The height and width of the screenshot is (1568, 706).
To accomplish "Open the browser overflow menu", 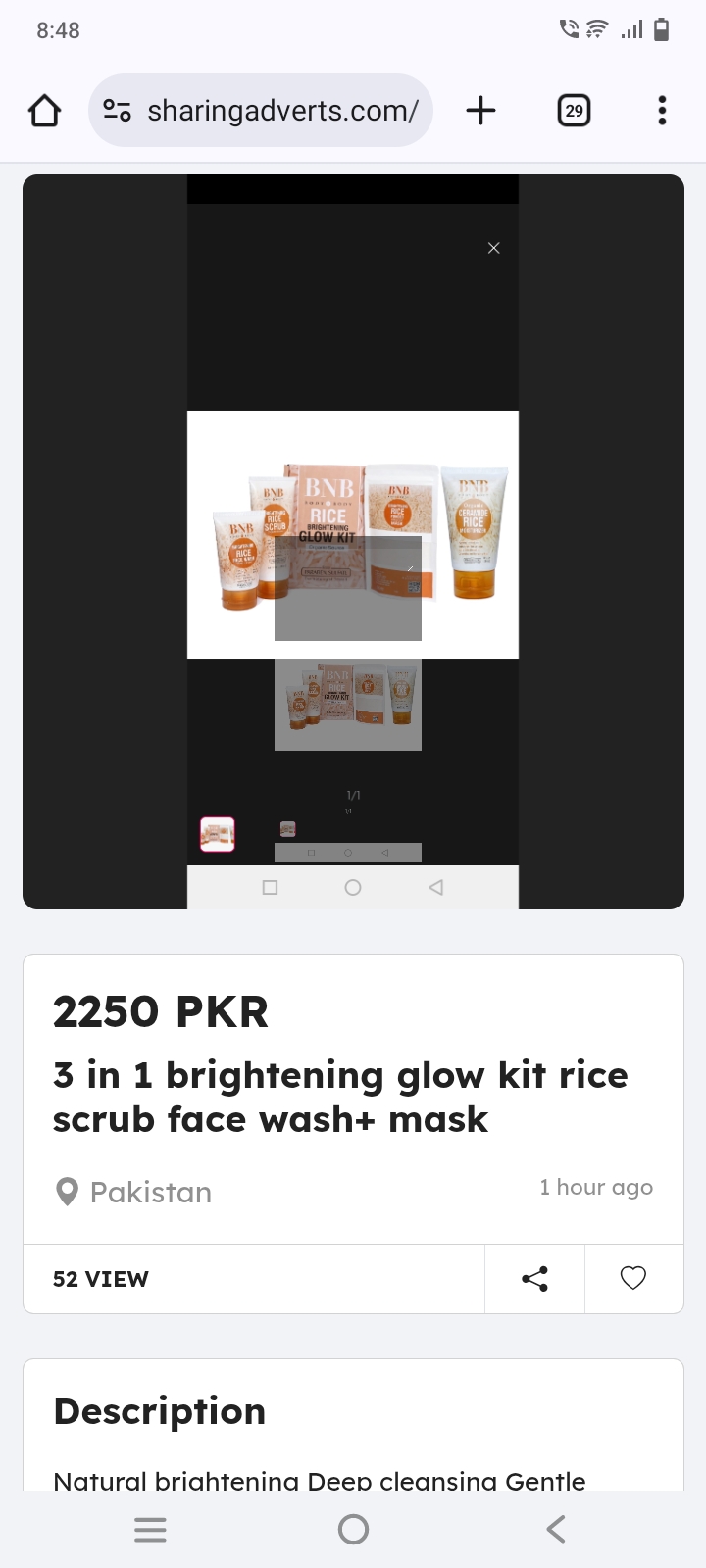I will 662,111.
